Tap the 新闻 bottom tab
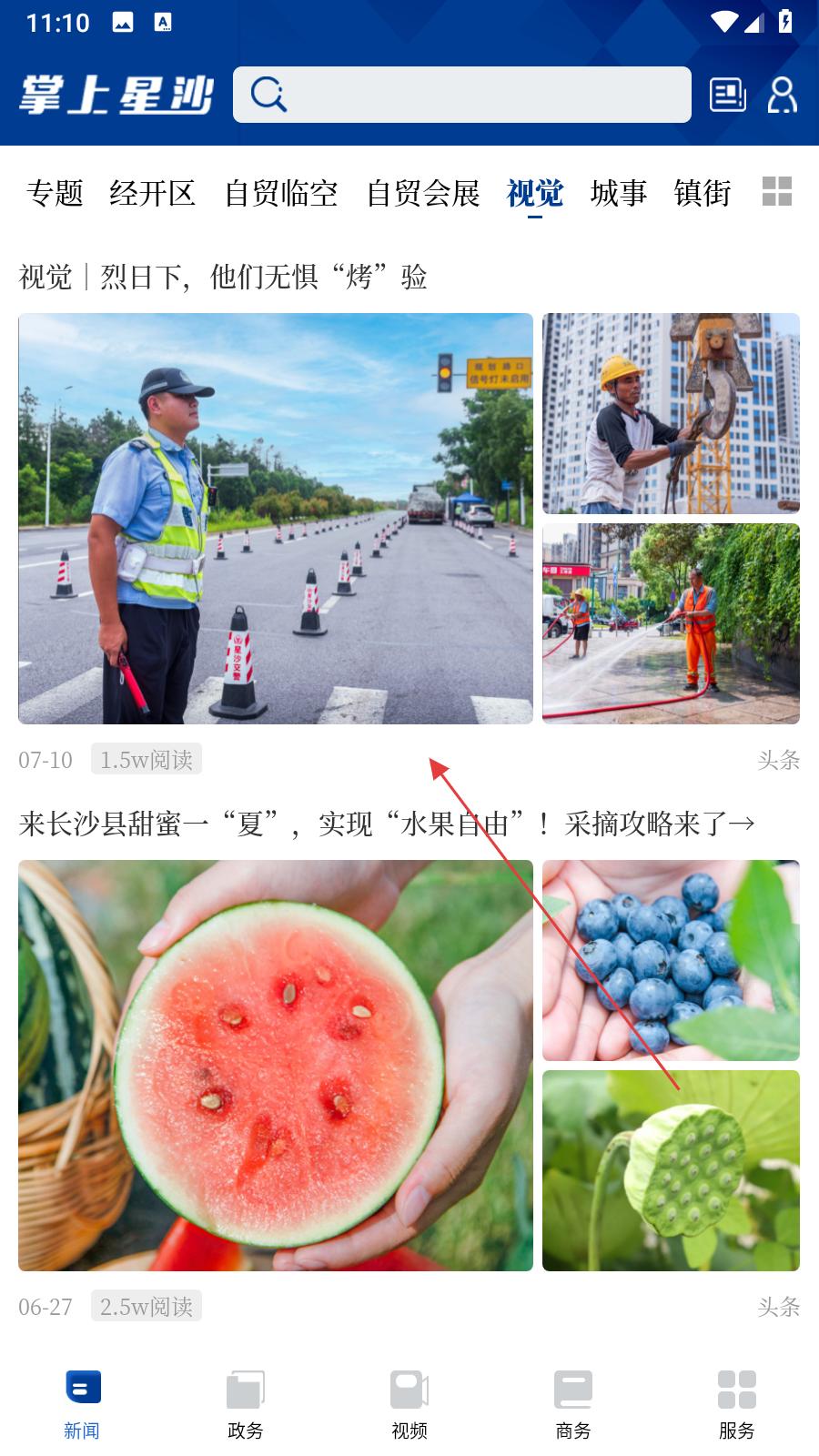Viewport: 819px width, 1456px height. (82, 1404)
